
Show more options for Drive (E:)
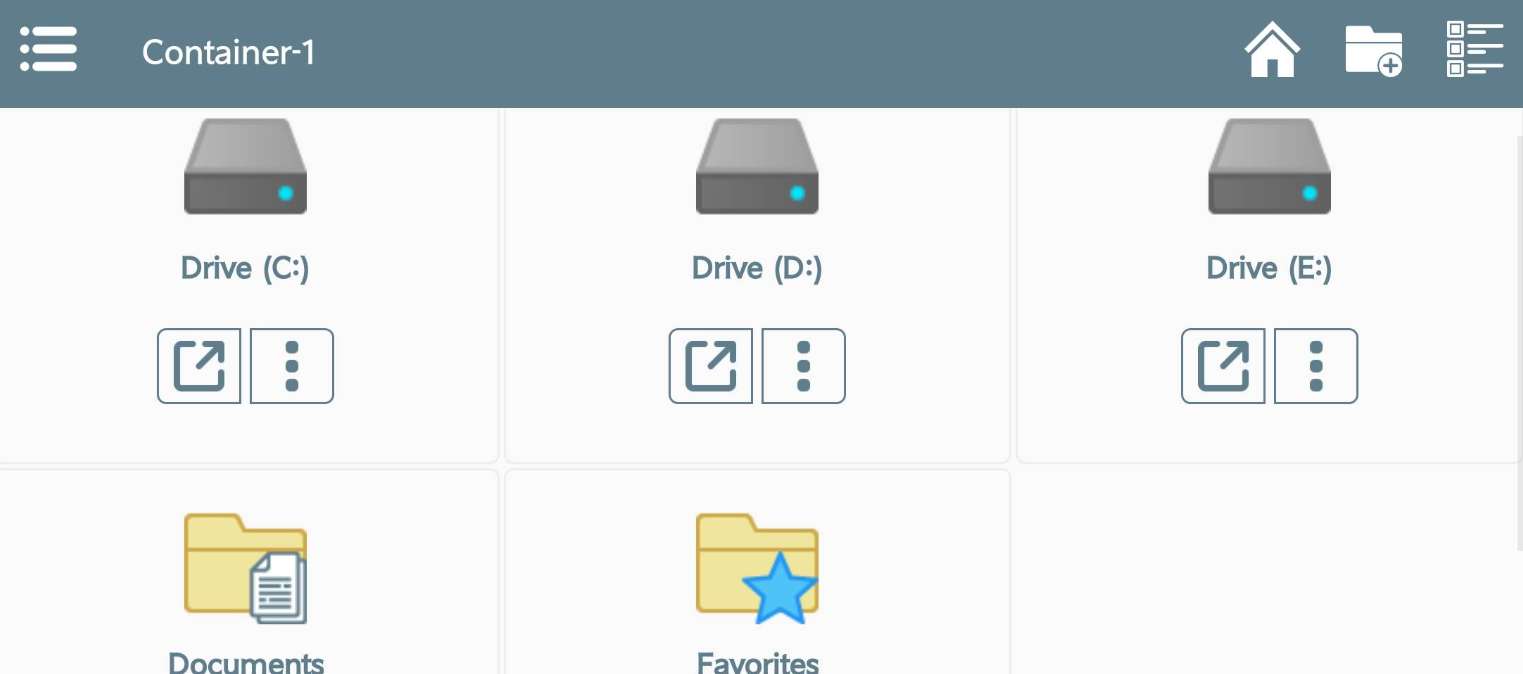click(x=1316, y=366)
